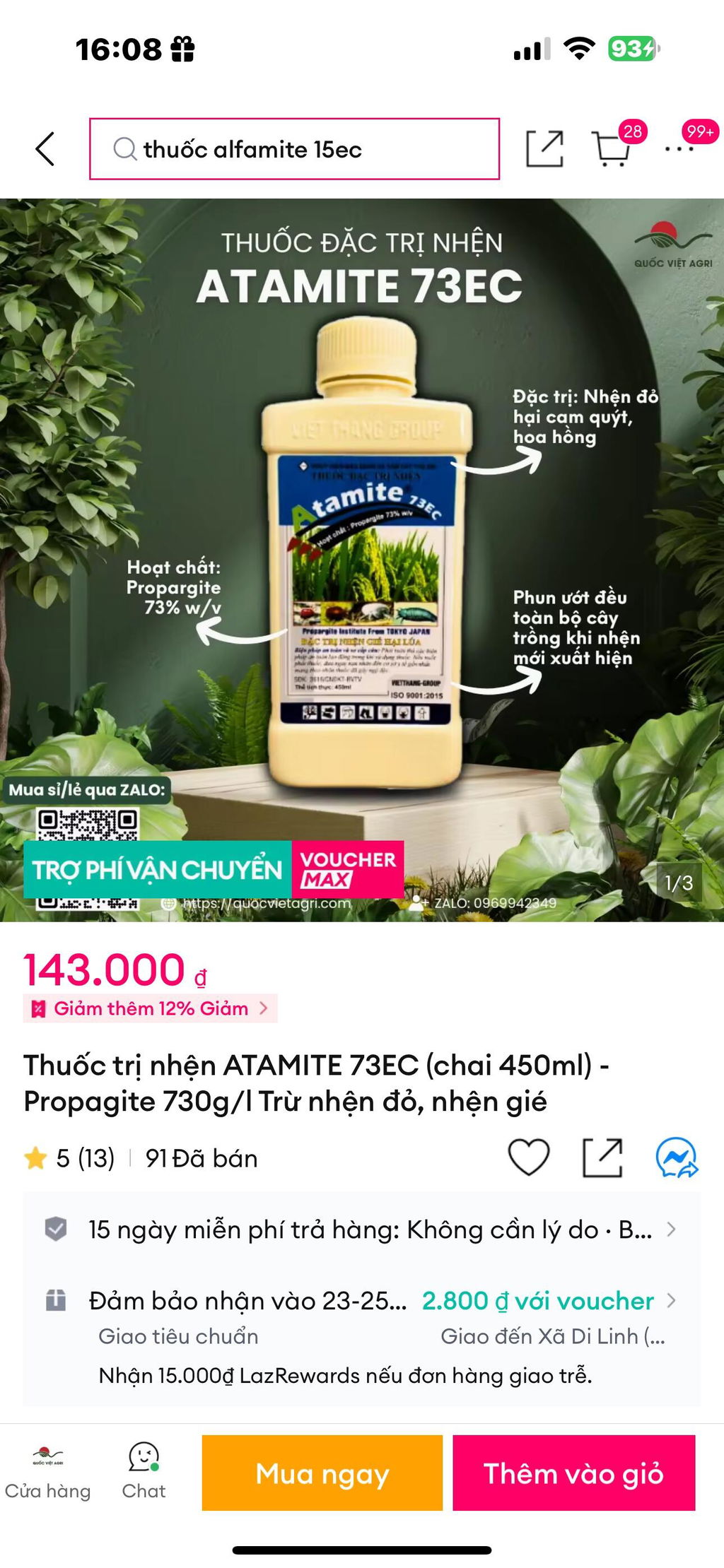The width and height of the screenshot is (724, 1568).
Task: Tap the search box with thuốc alfamite 15ec
Action: (x=294, y=149)
